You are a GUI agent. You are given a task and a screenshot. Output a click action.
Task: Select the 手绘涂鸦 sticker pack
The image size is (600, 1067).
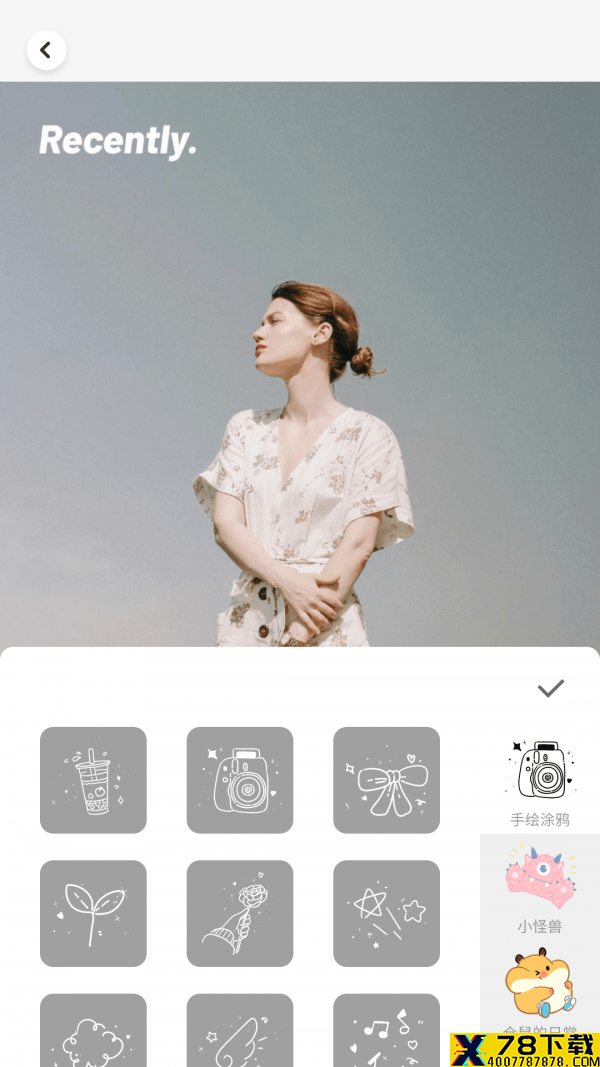pos(540,781)
